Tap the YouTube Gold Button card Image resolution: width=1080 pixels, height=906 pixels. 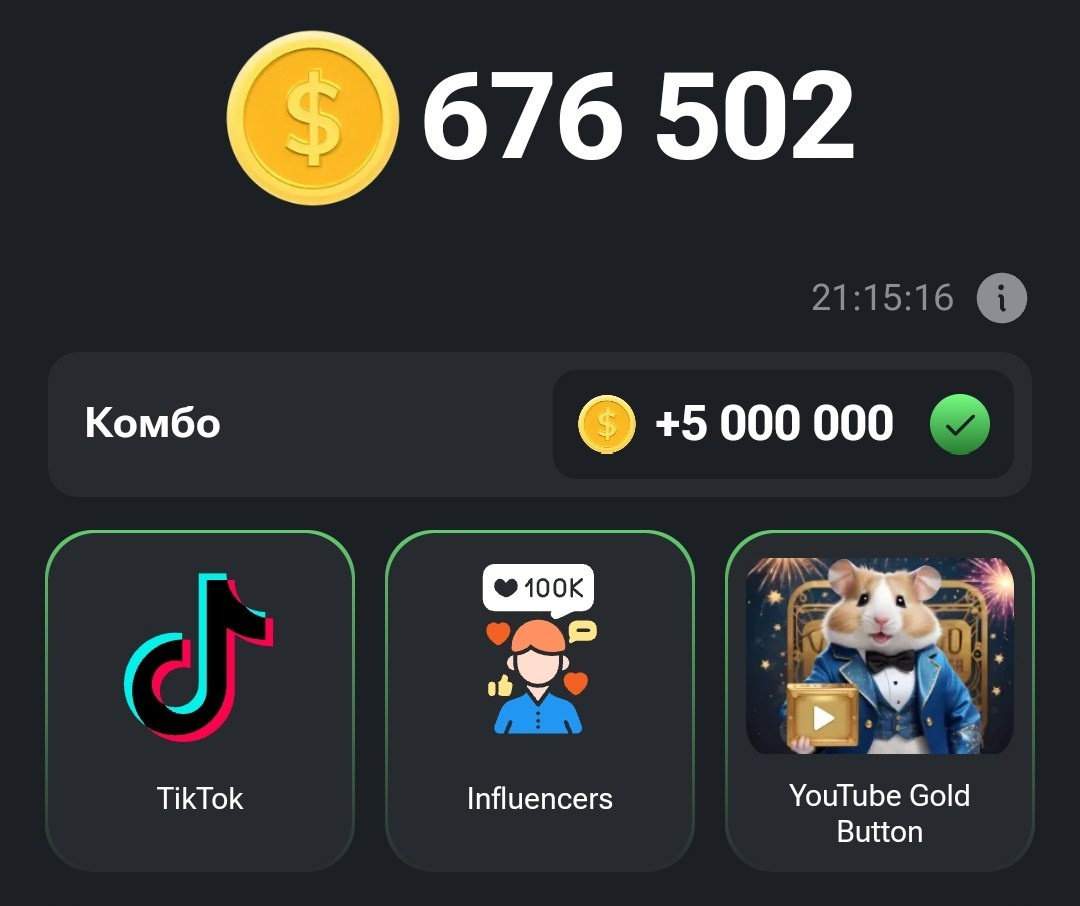pos(879,700)
